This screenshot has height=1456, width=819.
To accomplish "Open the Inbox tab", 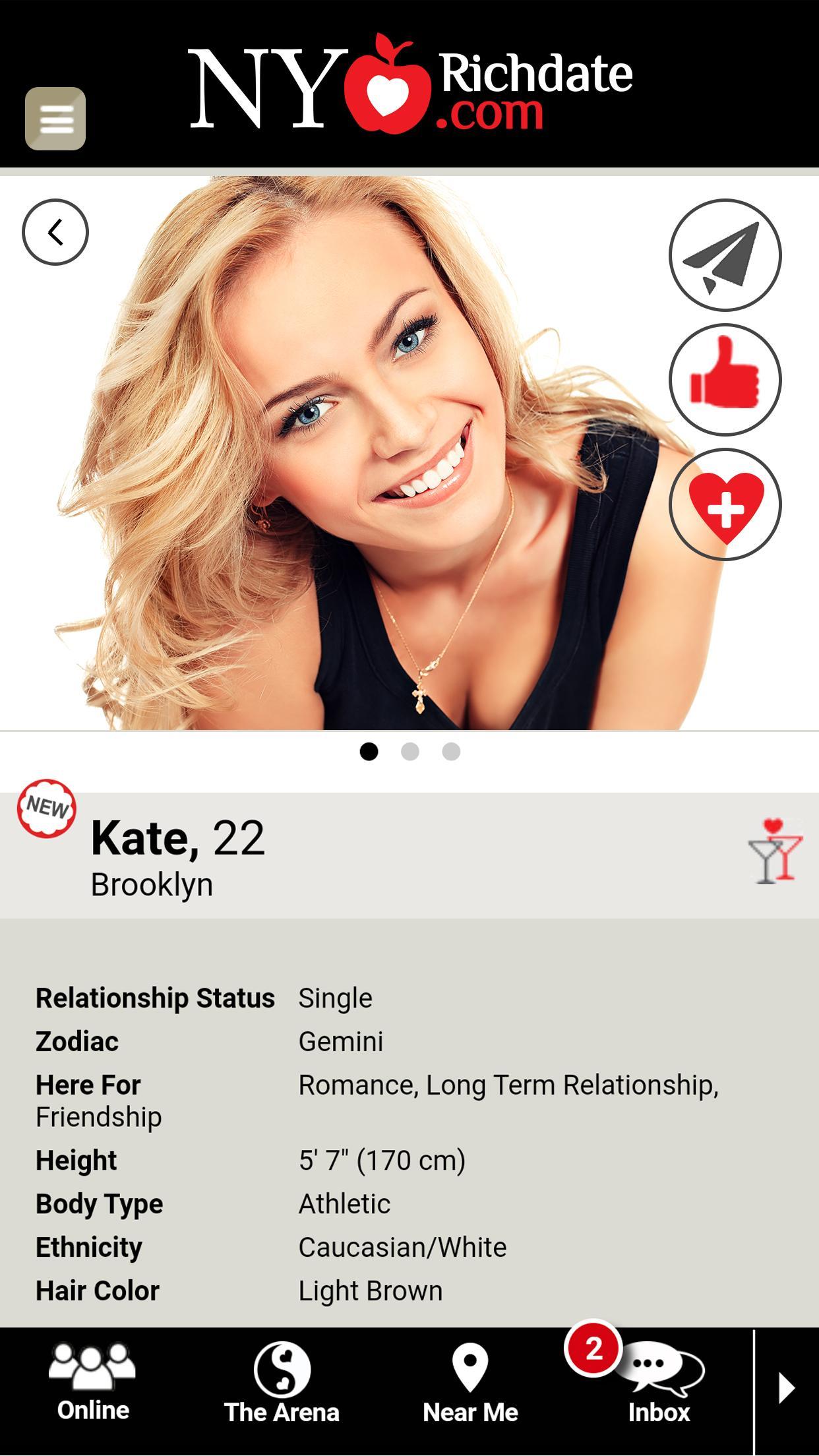I will coord(659,1383).
